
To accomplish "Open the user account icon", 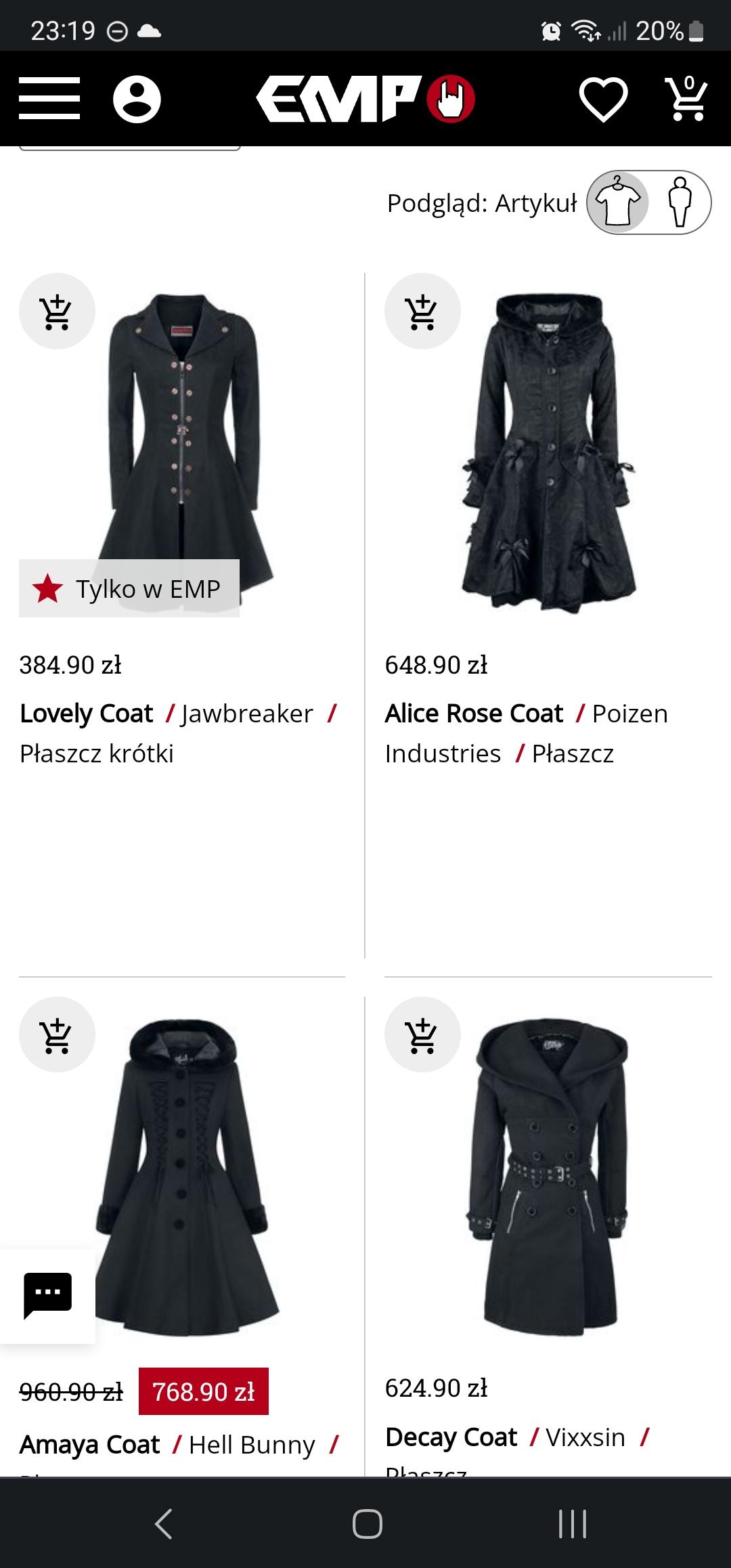I will 137,99.
